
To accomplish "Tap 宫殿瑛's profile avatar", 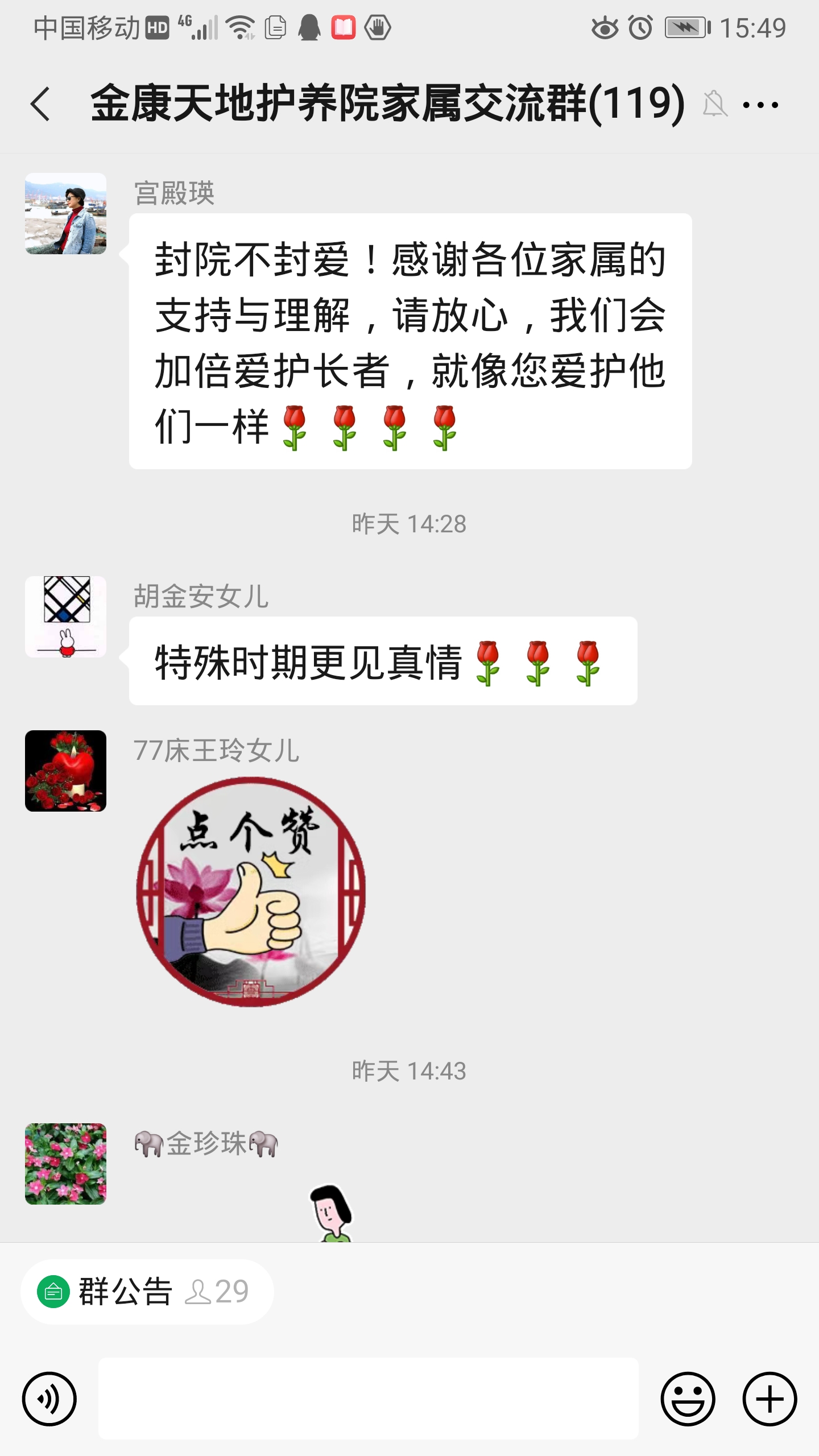I will coord(65,213).
